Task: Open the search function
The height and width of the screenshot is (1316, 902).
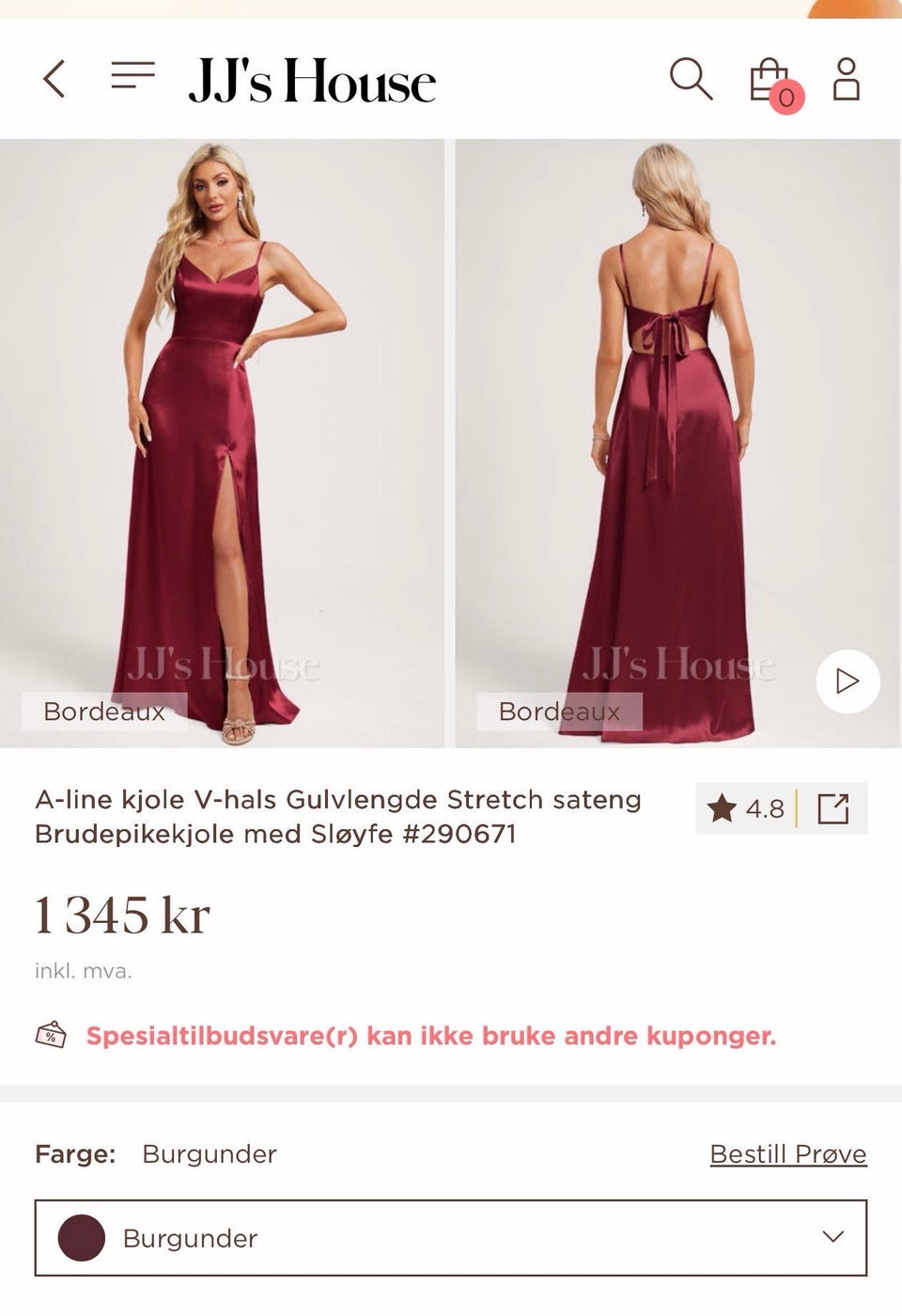Action: pos(691,80)
